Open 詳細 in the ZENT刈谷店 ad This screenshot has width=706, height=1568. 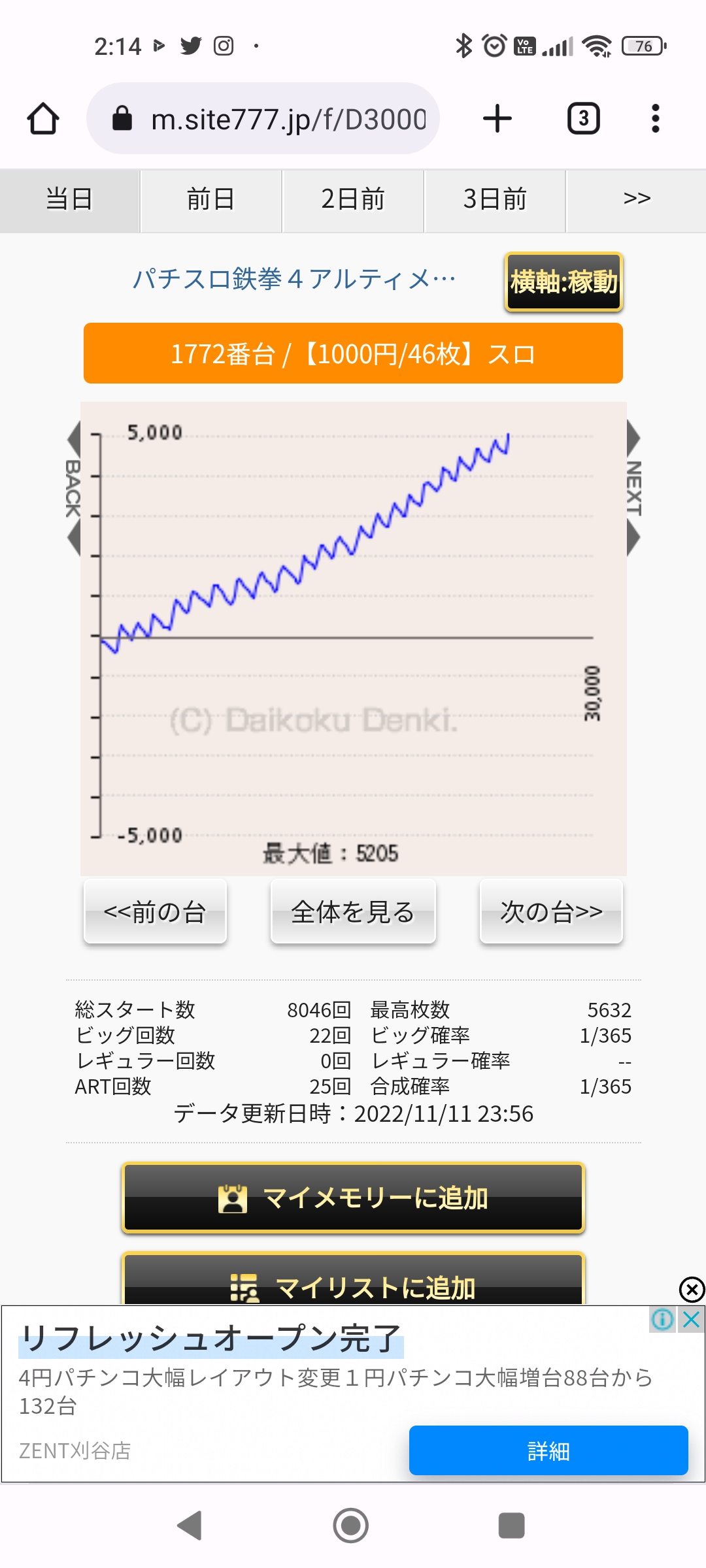(548, 1450)
